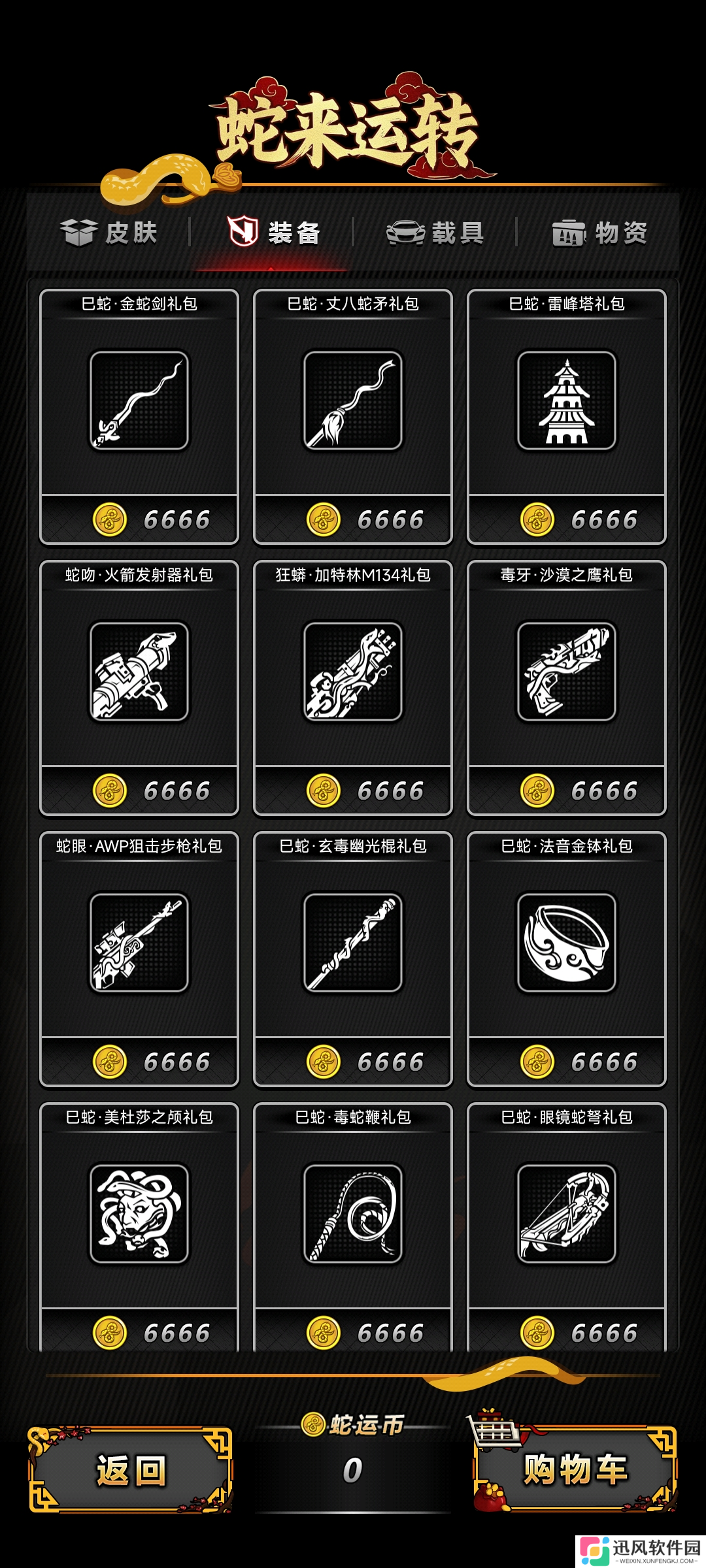
Task: Open the 巳蛇·美杜莎之颅礼包 card
Action: point(139,1213)
